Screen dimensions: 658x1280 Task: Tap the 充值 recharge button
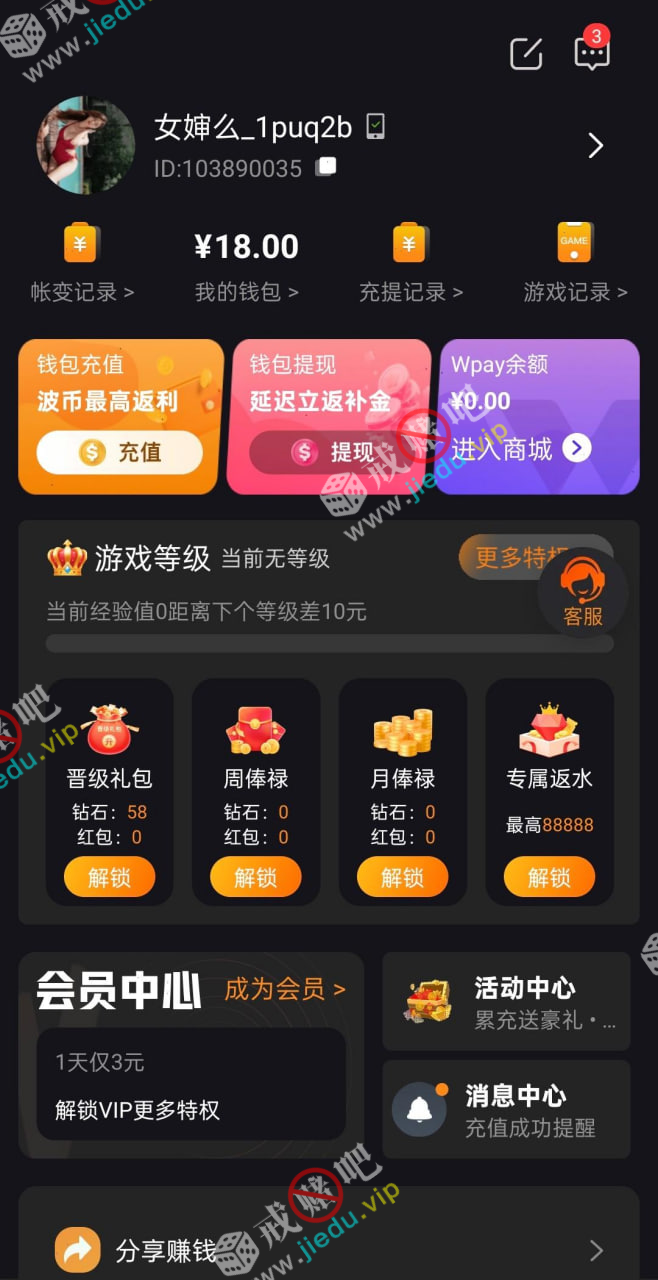[120, 453]
